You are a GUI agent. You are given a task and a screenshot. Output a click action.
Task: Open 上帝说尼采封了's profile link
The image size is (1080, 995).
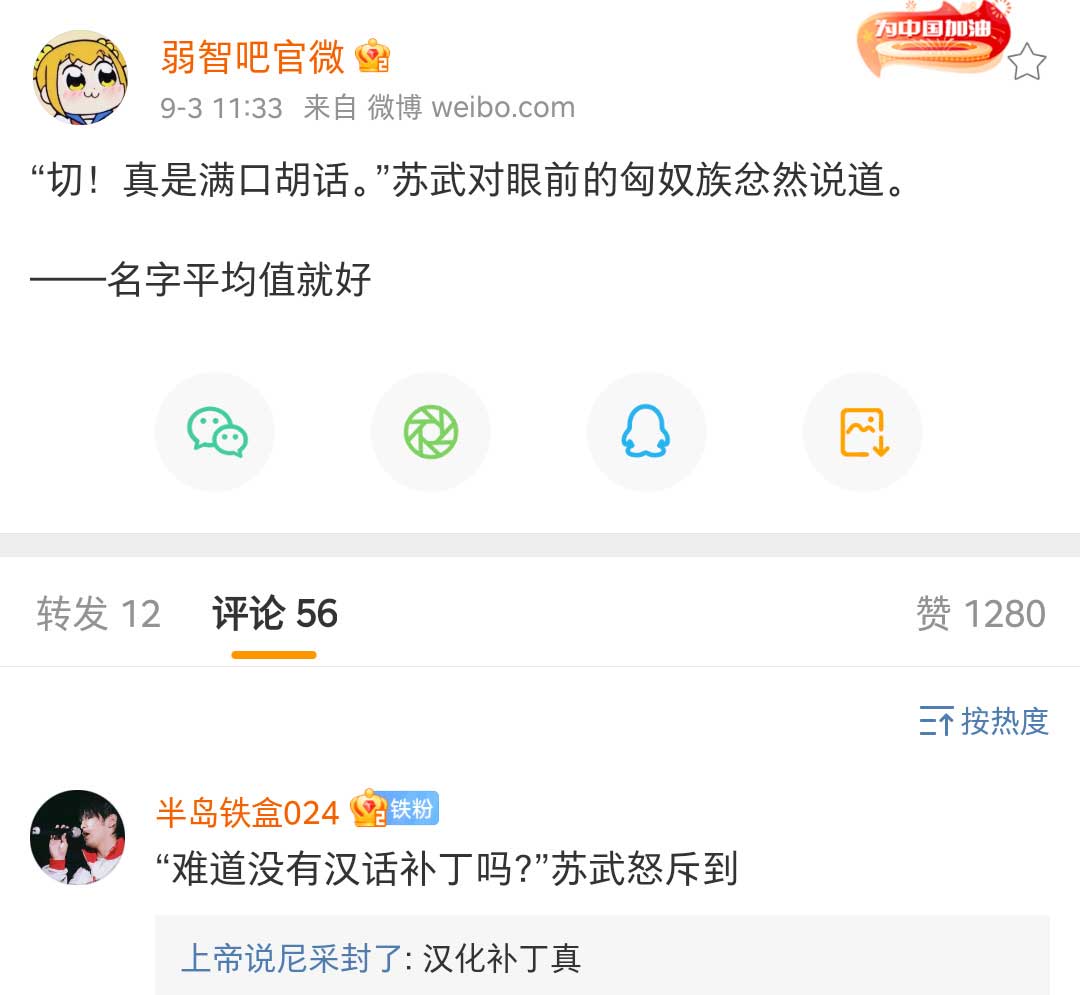tap(292, 958)
